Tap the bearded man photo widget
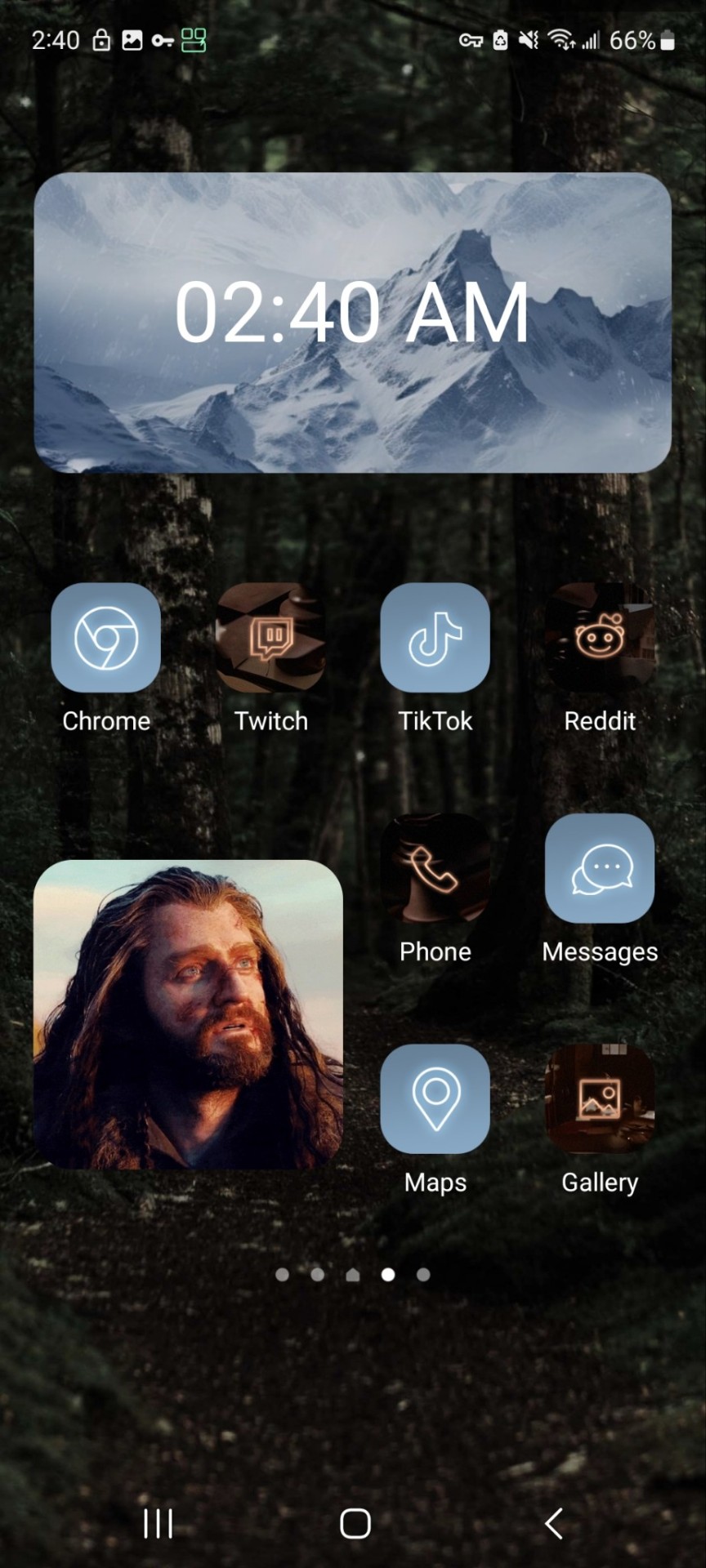Viewport: 706px width, 1568px height. tap(188, 1014)
